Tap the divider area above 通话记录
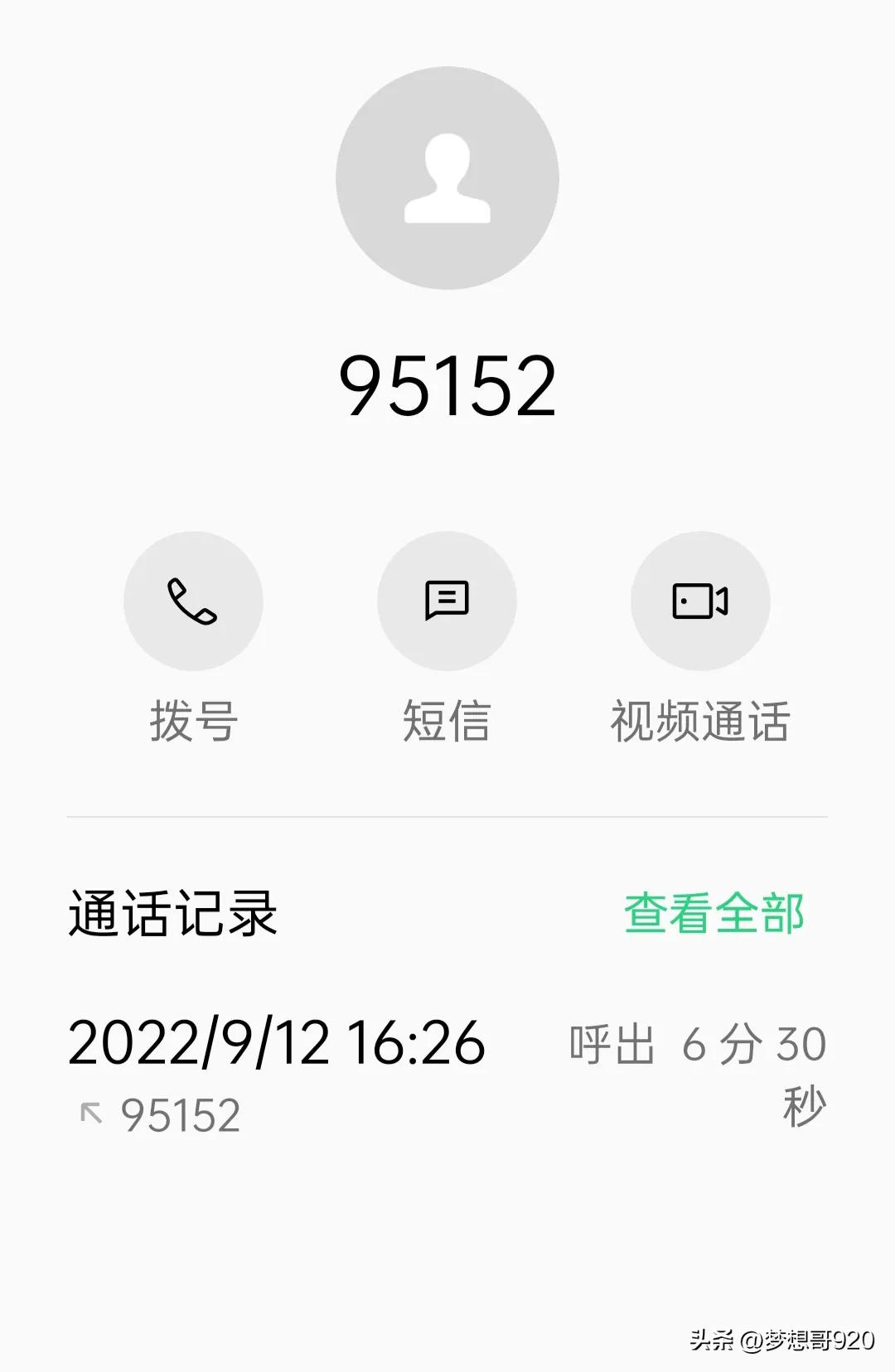Viewport: 895px width, 1372px height. point(447,816)
